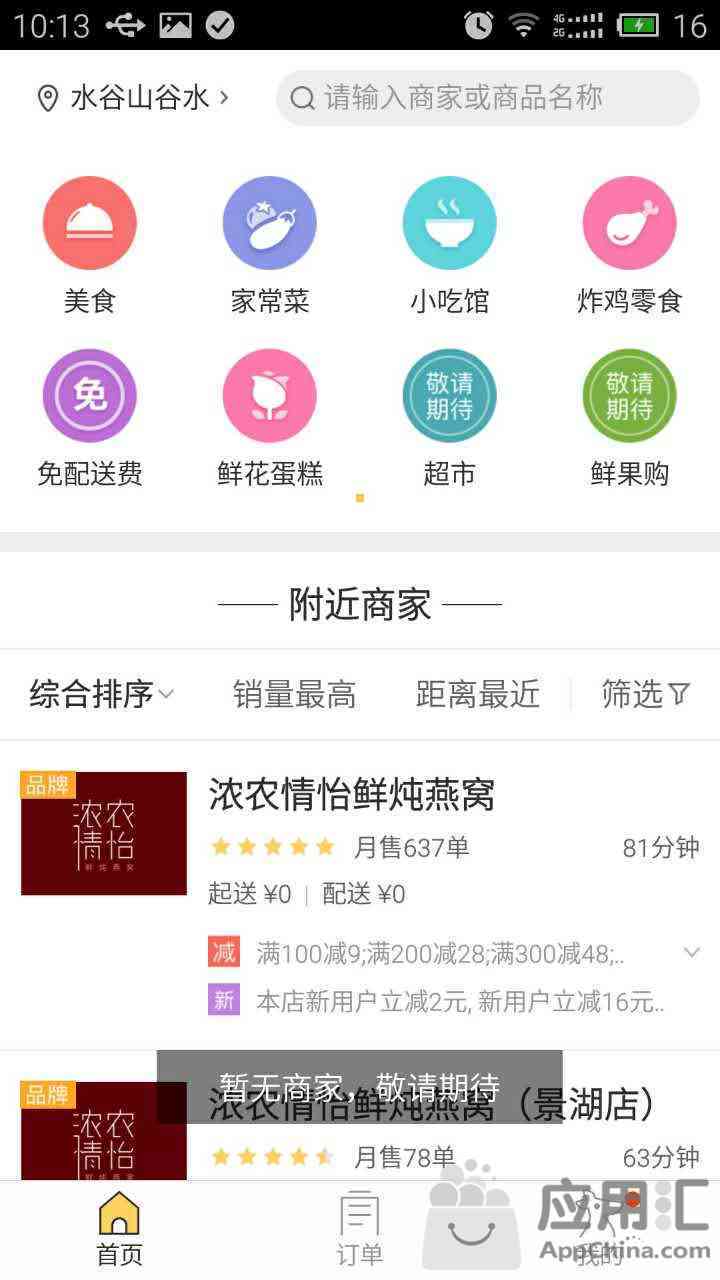Switch to the 订单 tab
Image resolution: width=720 pixels, height=1280 pixels.
pos(360,1230)
